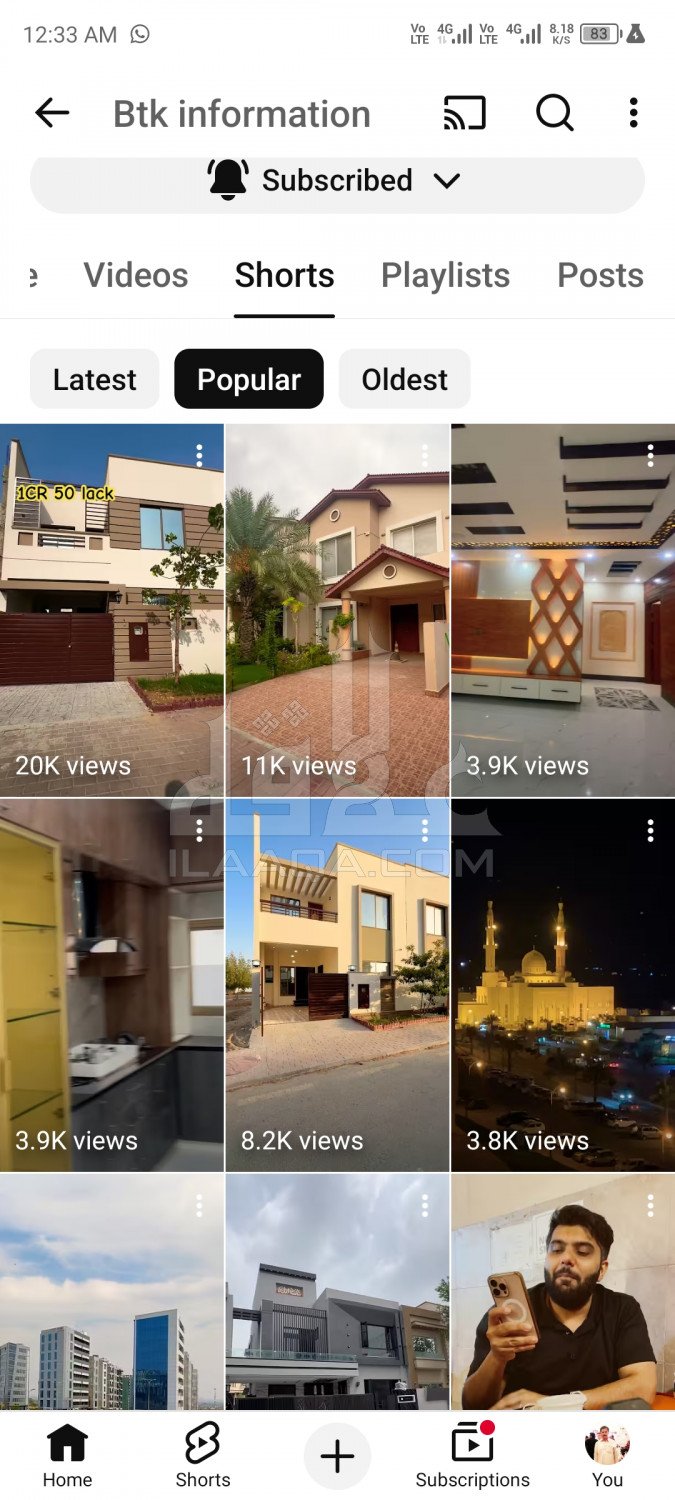Switch to the Videos tab
The width and height of the screenshot is (675, 1500).
136,275
